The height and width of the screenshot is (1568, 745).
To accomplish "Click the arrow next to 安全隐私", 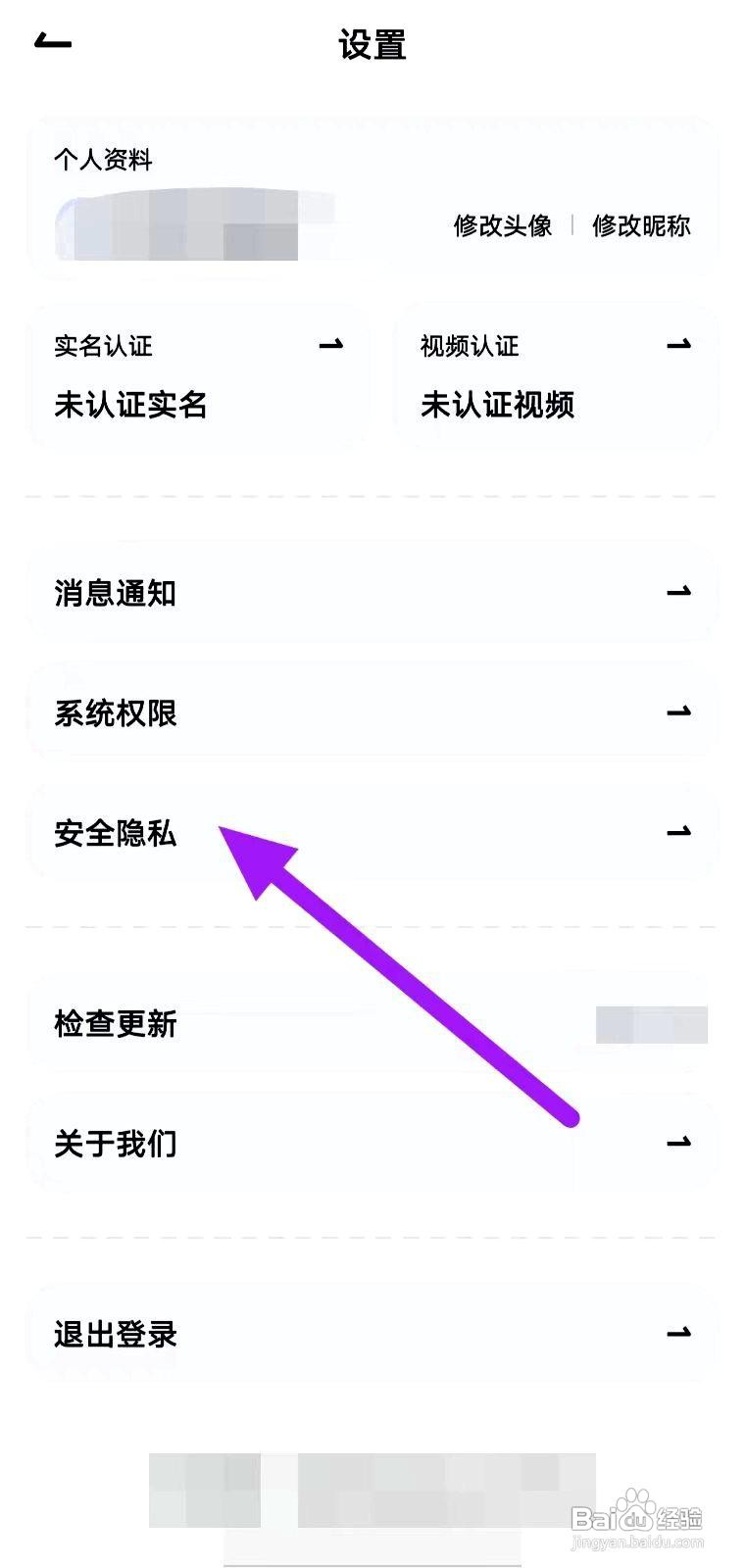I will tap(678, 831).
